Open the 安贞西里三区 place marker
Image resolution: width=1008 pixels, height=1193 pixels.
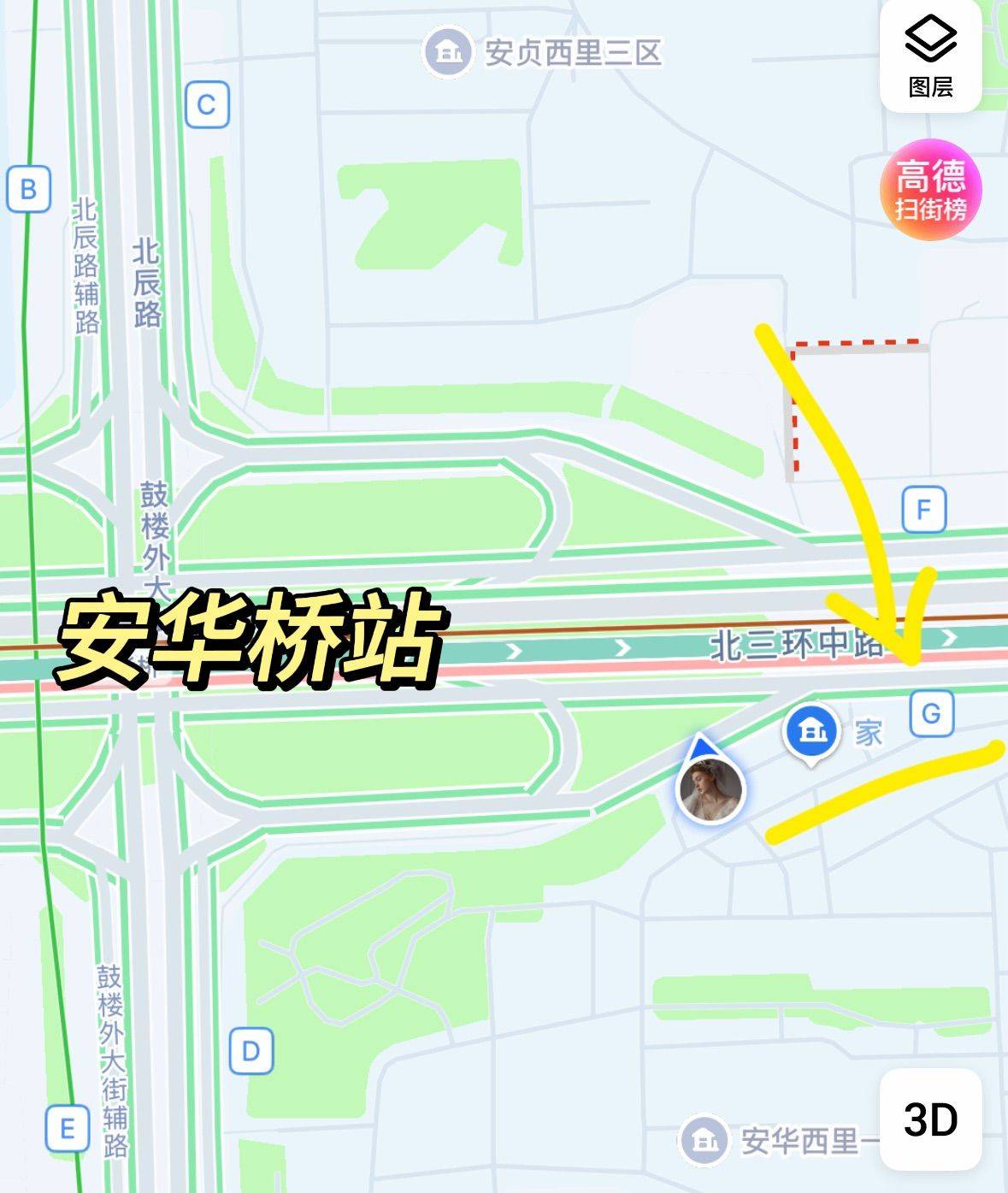[x=447, y=53]
